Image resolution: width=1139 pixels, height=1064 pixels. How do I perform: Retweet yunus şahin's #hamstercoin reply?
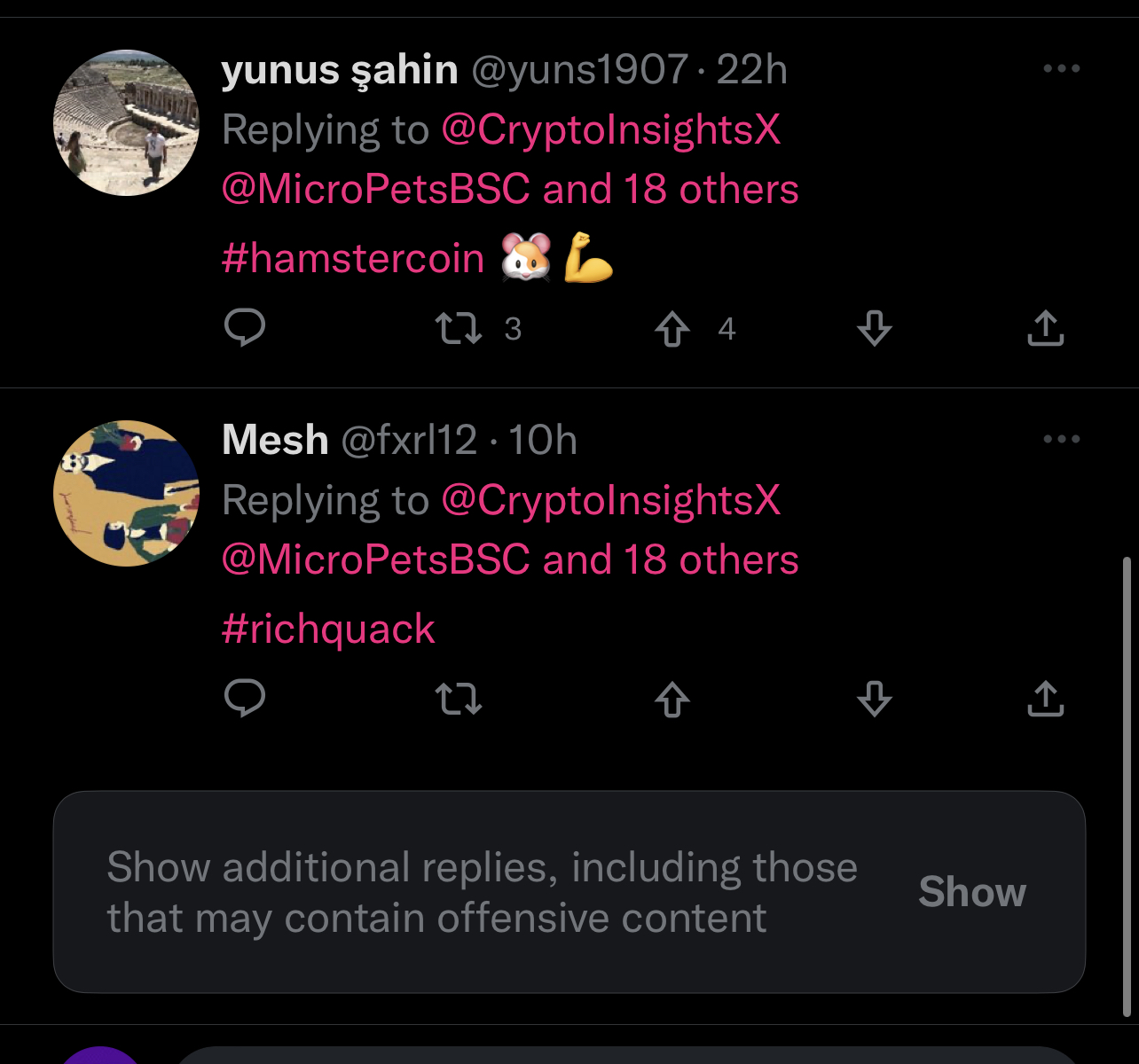click(459, 328)
